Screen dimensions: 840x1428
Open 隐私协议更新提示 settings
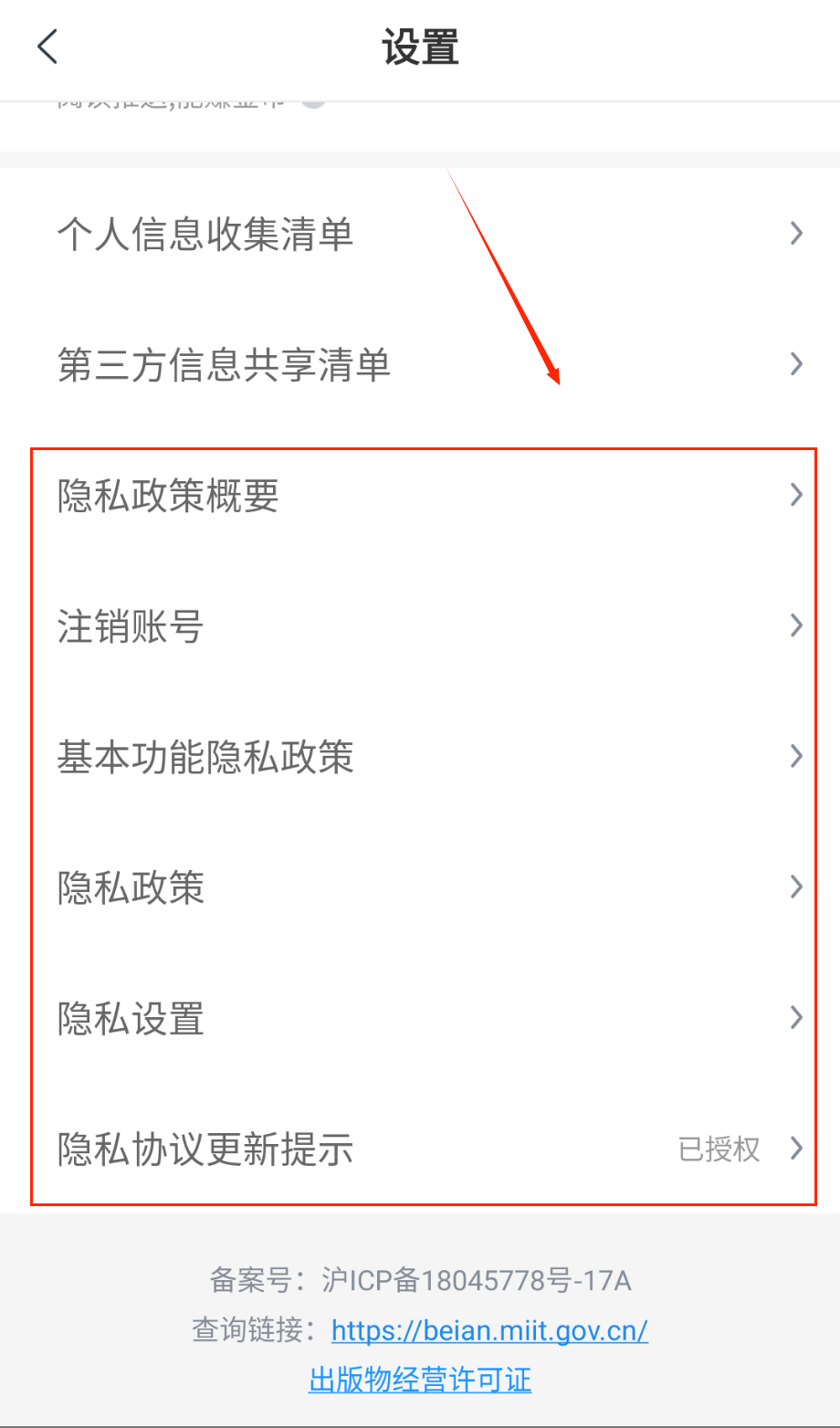(420, 1149)
